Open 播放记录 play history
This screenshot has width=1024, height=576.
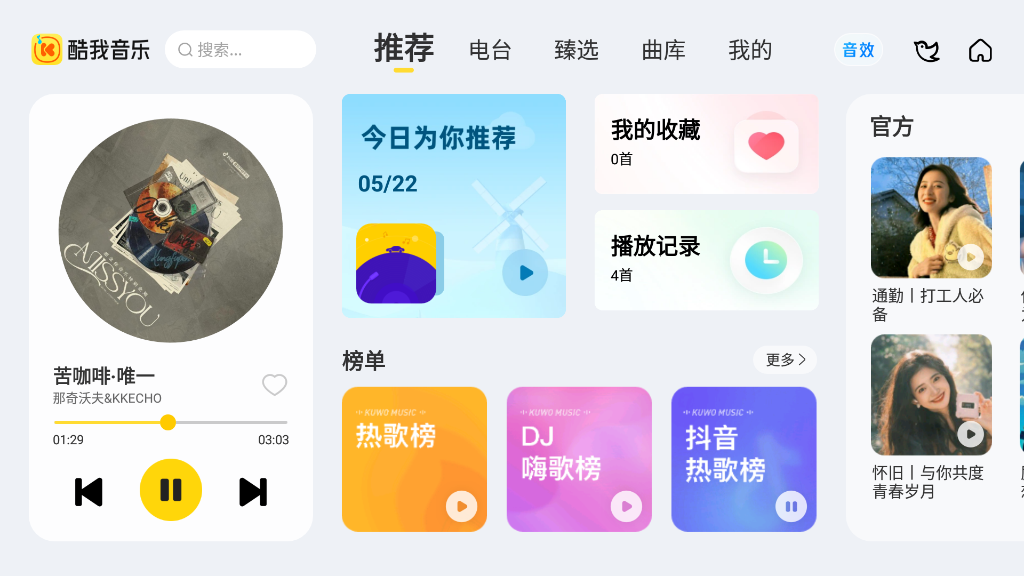706,260
